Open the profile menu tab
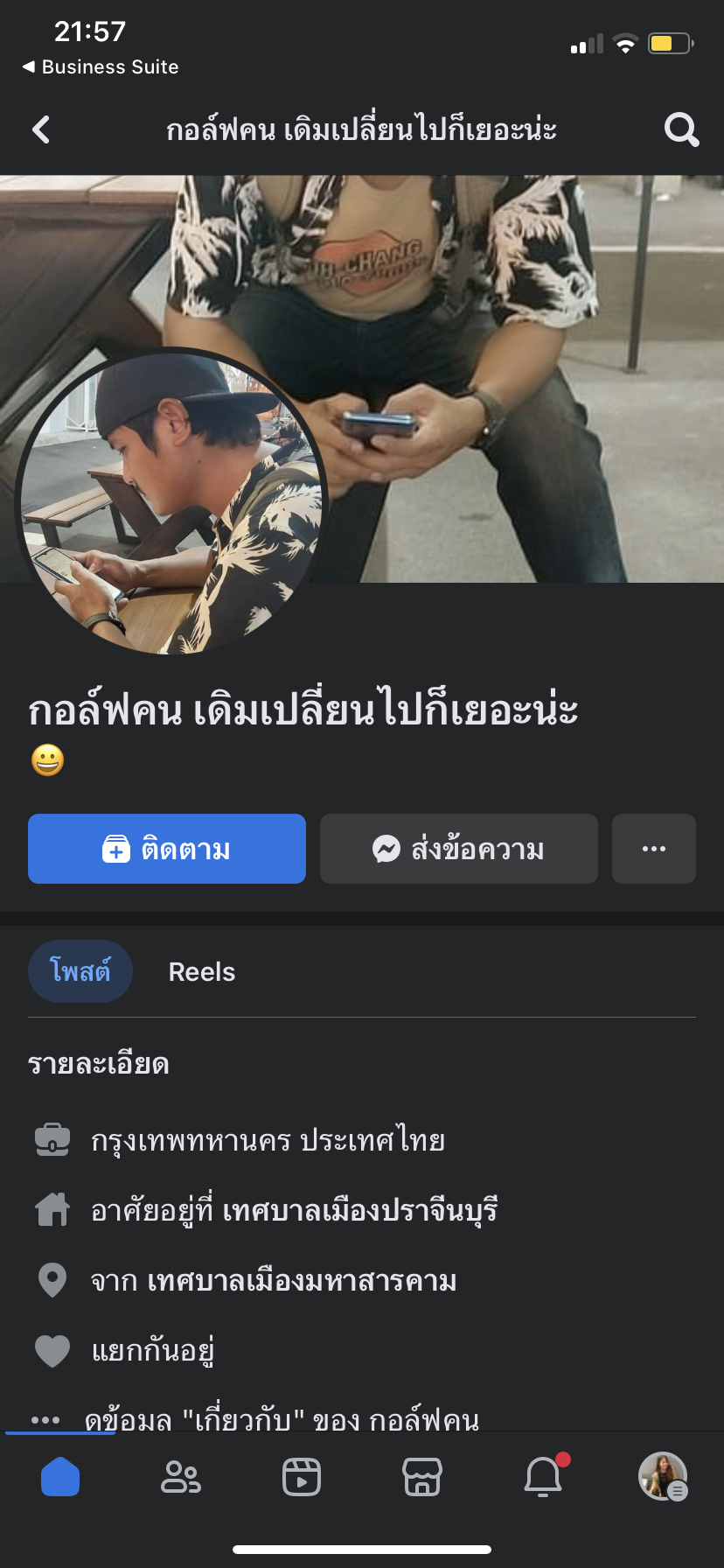The width and height of the screenshot is (724, 1568). [x=663, y=1477]
